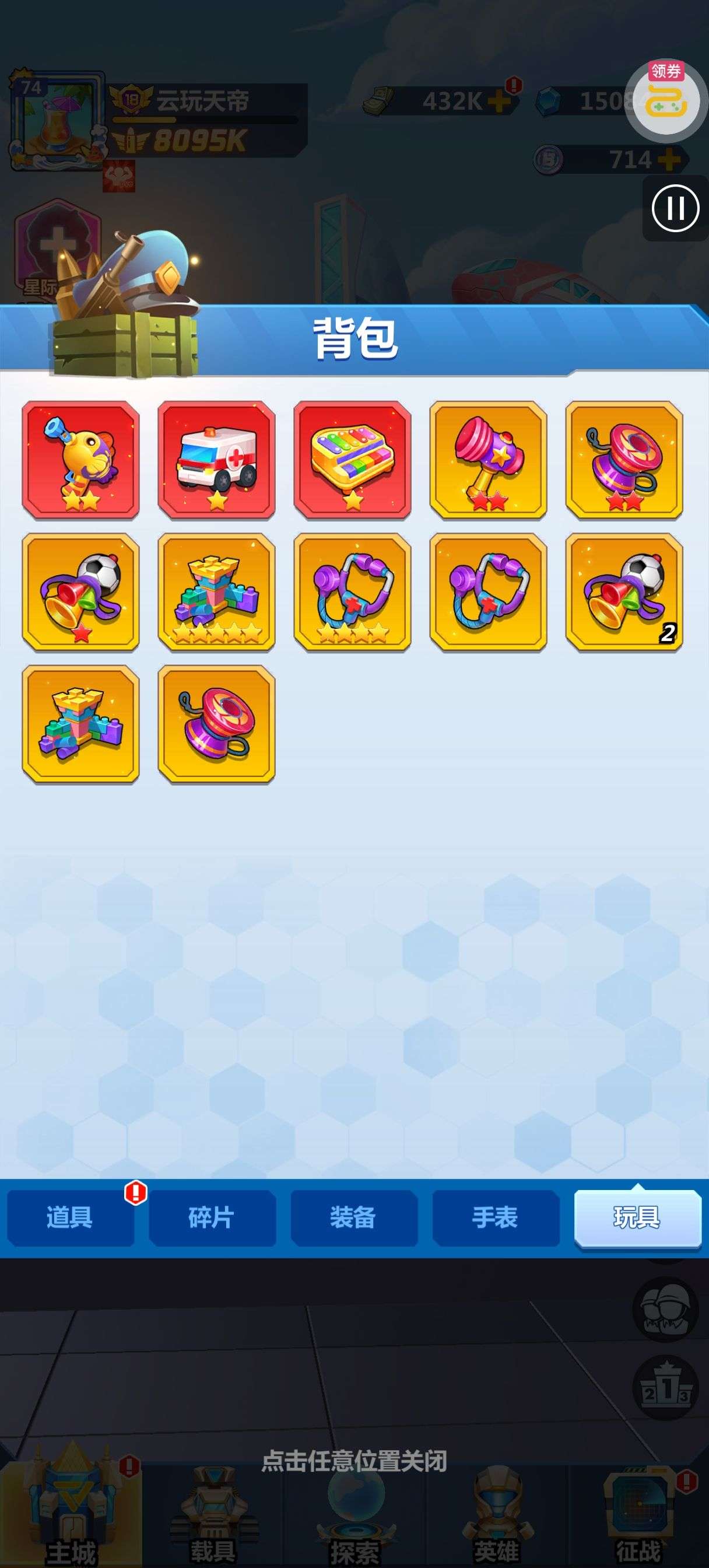Switch to the 道具 tab
Viewport: 709px width, 1568px height.
coord(70,1217)
